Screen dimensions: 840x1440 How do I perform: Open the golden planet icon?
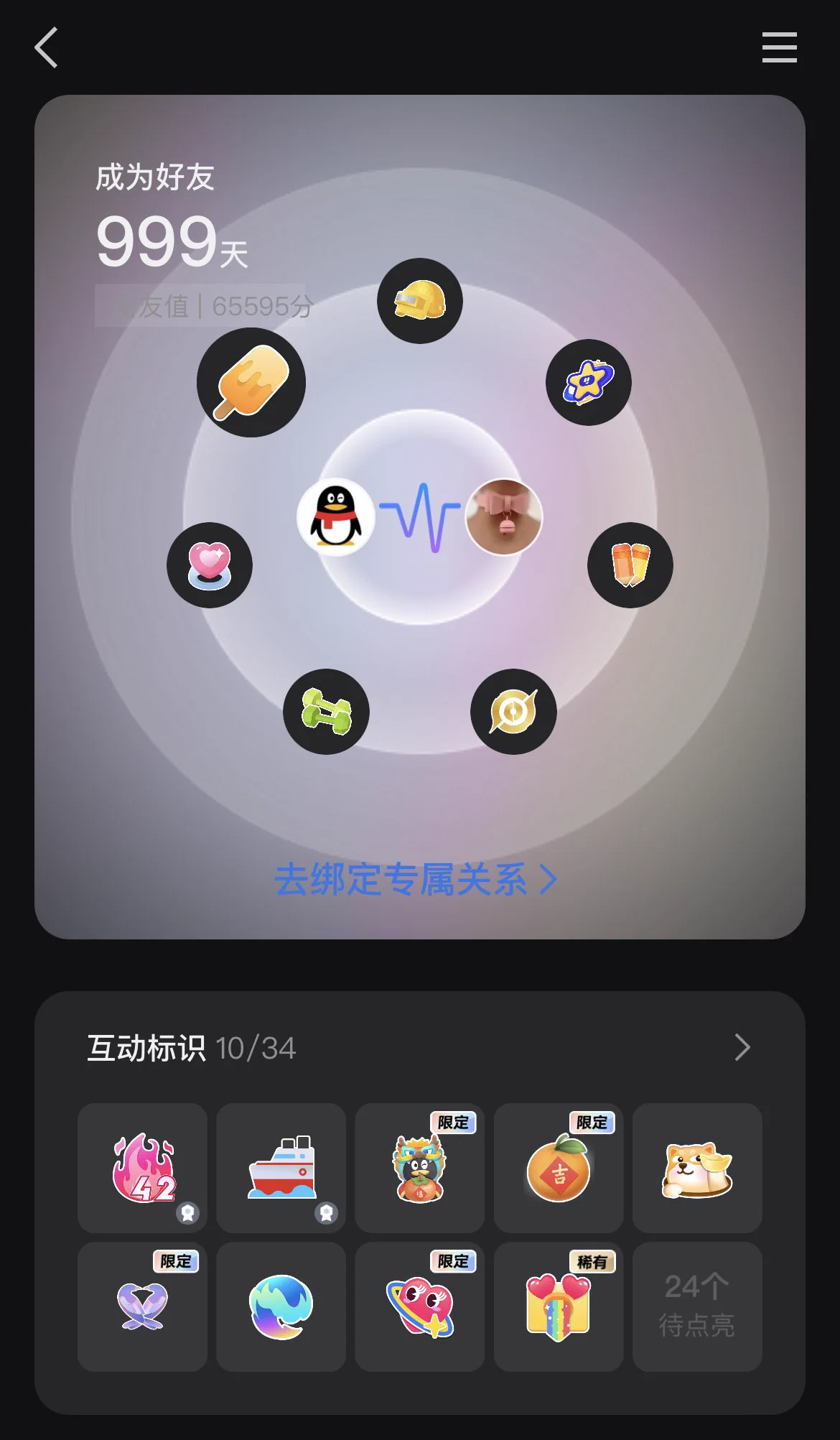click(x=513, y=712)
